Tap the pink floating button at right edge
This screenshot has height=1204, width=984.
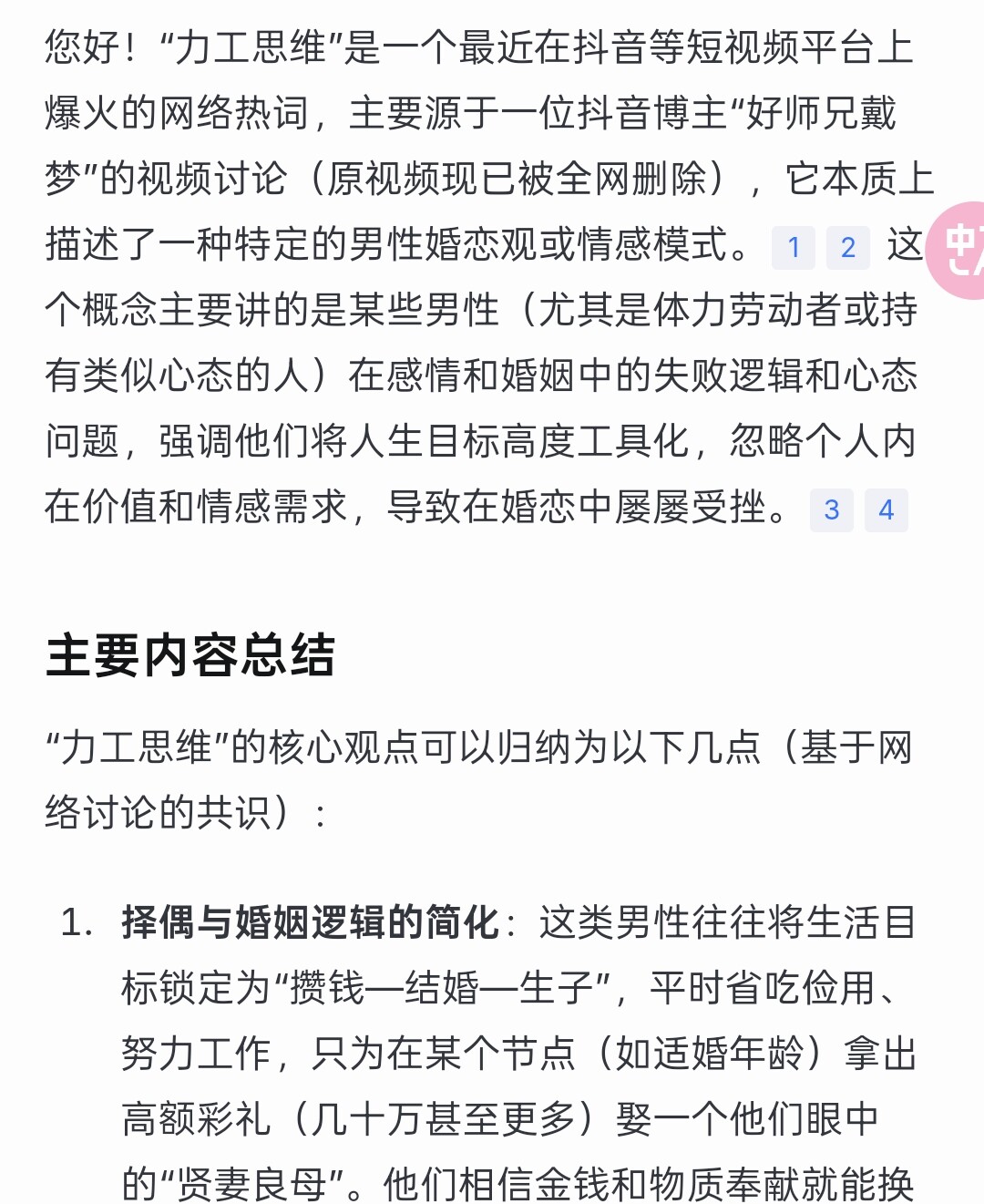click(x=957, y=251)
